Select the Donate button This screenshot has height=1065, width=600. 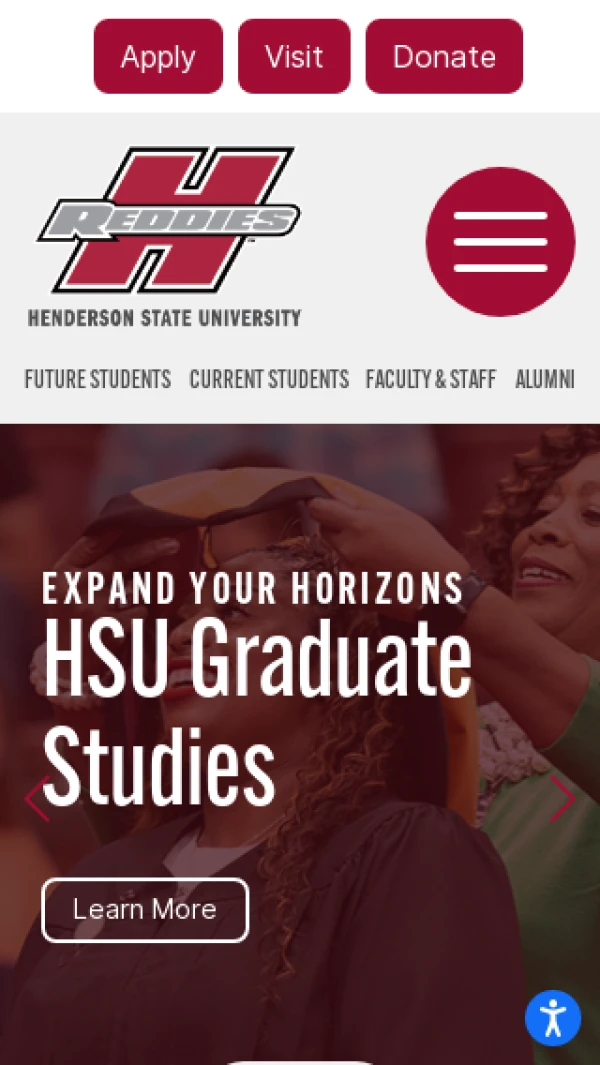[444, 56]
